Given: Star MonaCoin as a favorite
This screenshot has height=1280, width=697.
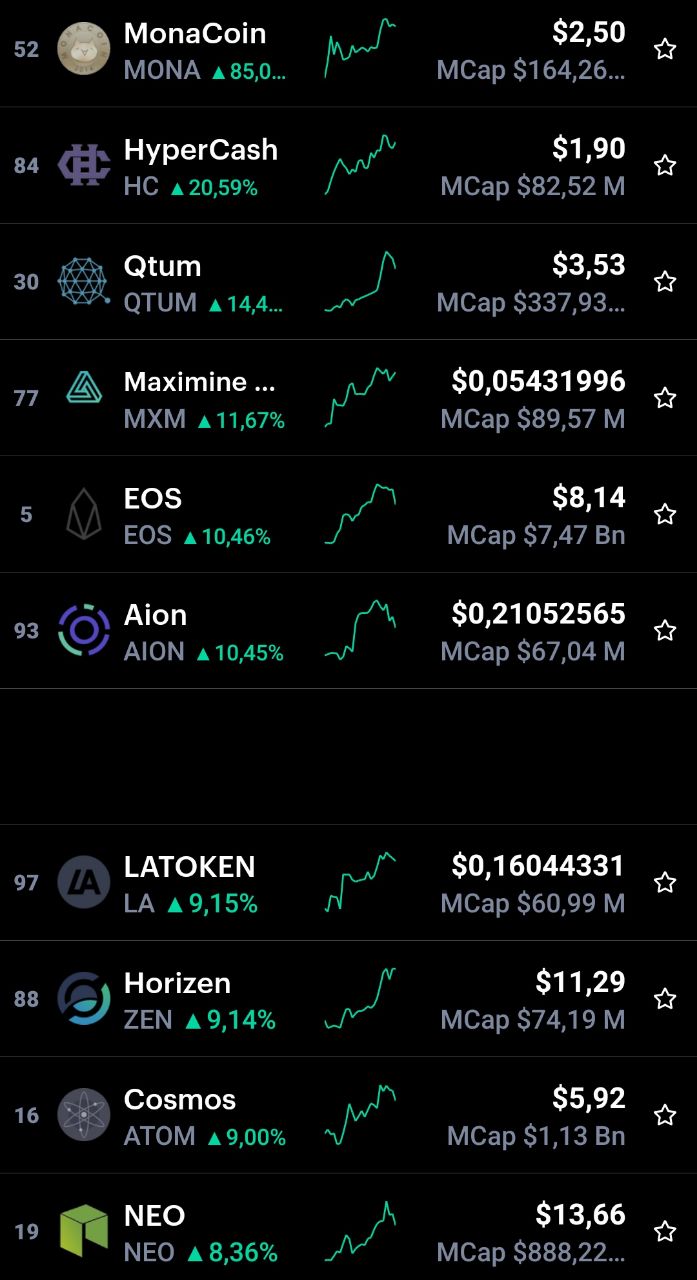Looking at the screenshot, I should point(665,50).
